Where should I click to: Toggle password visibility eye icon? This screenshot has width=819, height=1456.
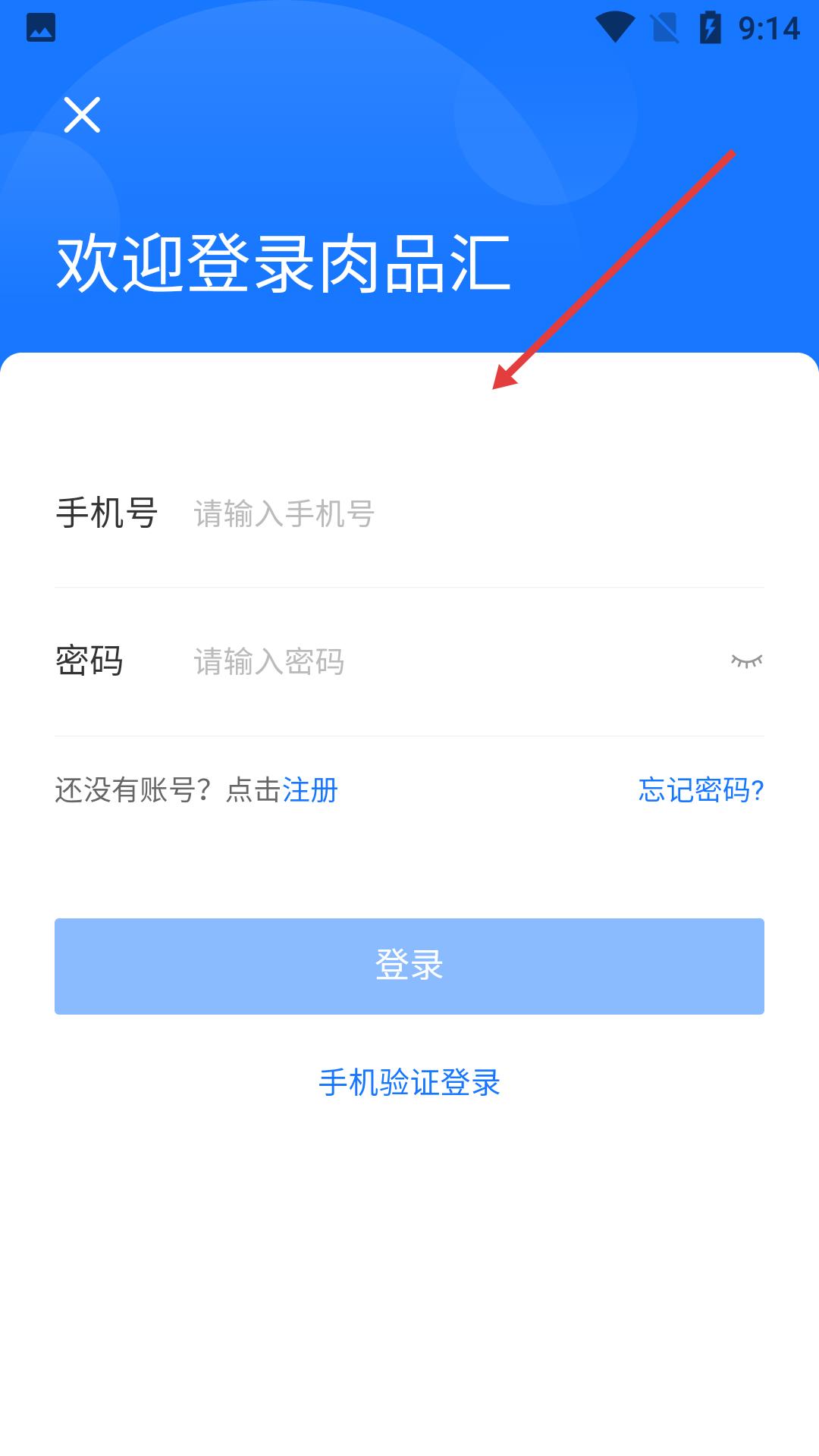(746, 662)
